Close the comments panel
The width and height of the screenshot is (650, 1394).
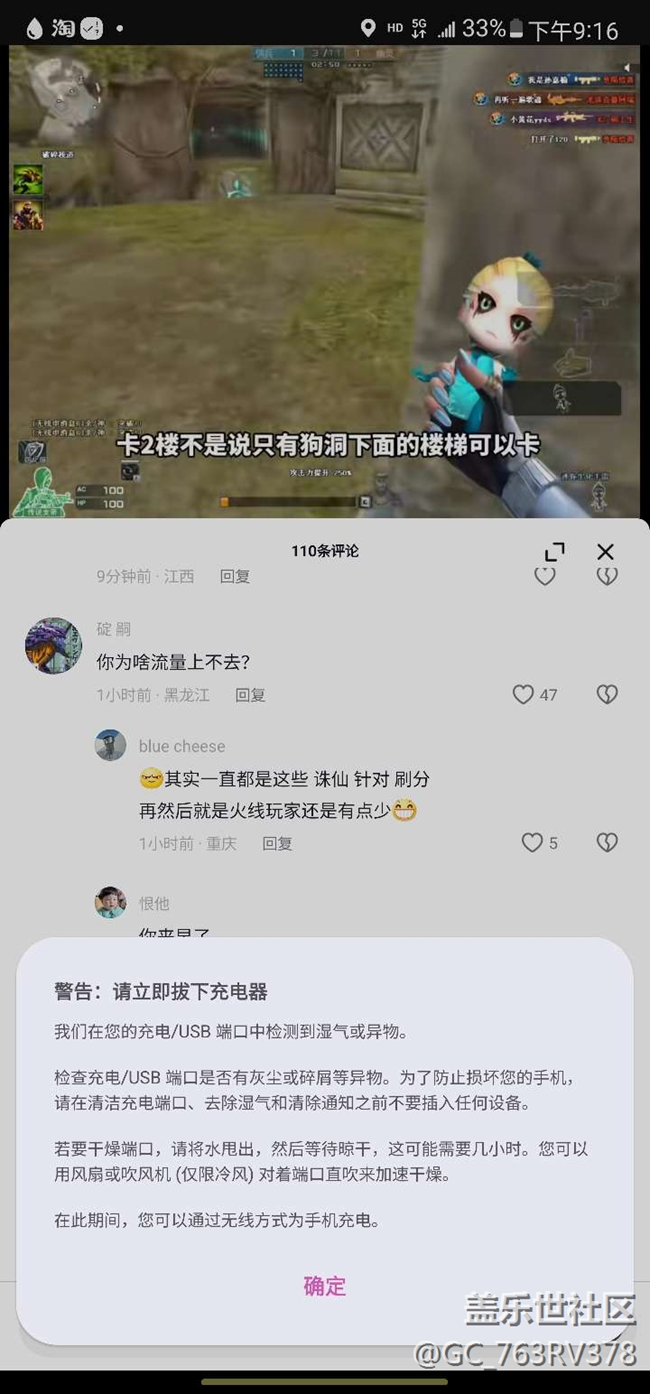coord(605,552)
